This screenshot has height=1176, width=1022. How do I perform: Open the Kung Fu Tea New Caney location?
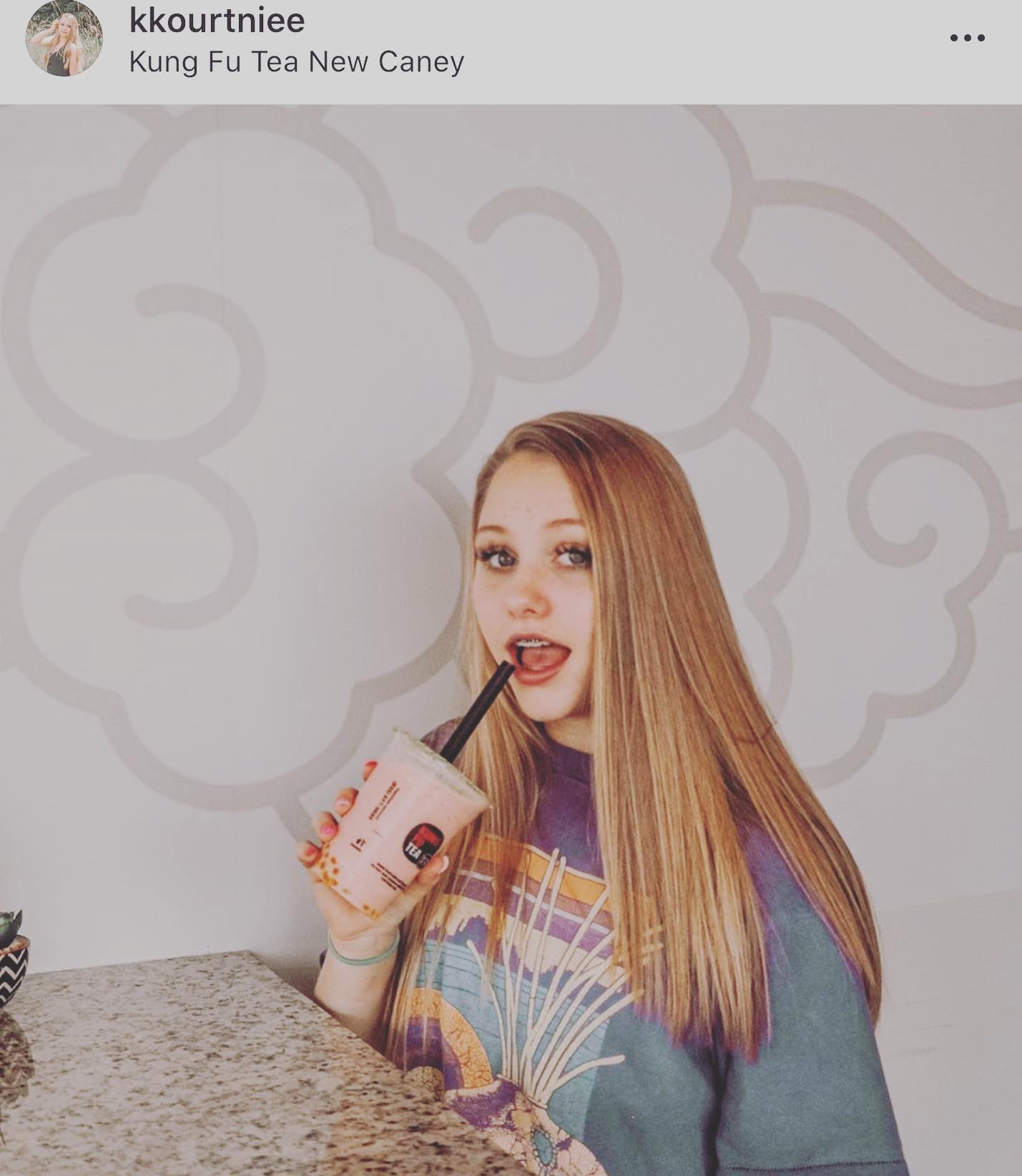point(296,62)
